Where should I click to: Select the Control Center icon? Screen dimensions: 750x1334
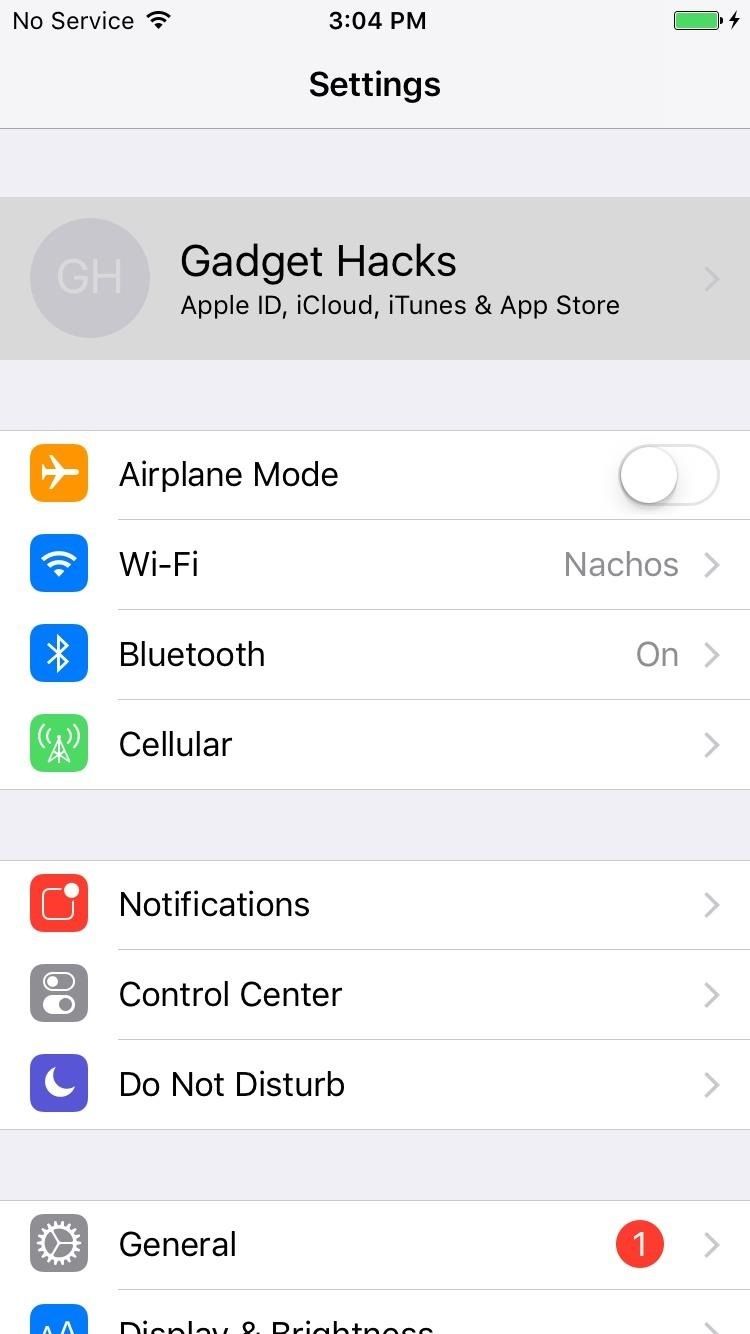[x=59, y=993]
